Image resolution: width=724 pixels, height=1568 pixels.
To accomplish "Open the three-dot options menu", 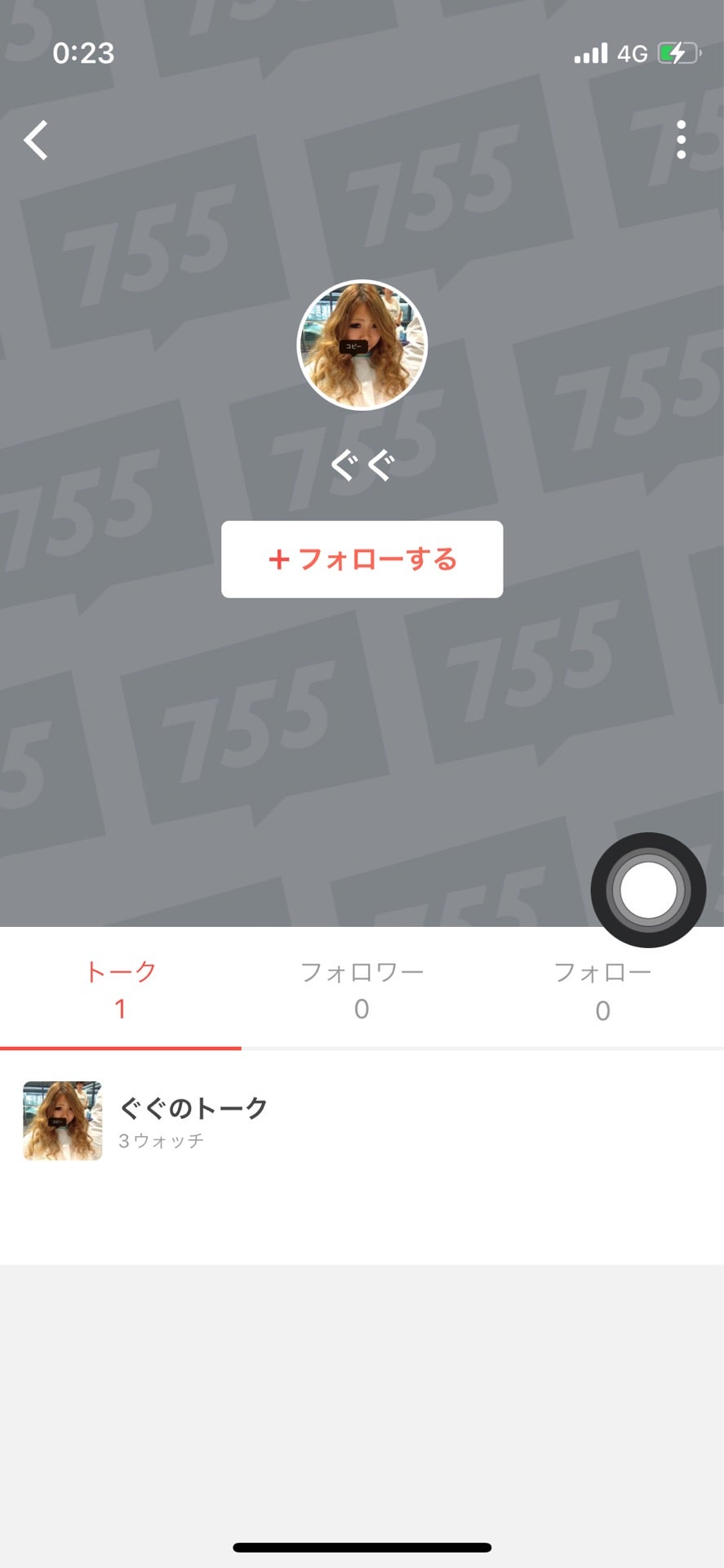I will (x=682, y=139).
